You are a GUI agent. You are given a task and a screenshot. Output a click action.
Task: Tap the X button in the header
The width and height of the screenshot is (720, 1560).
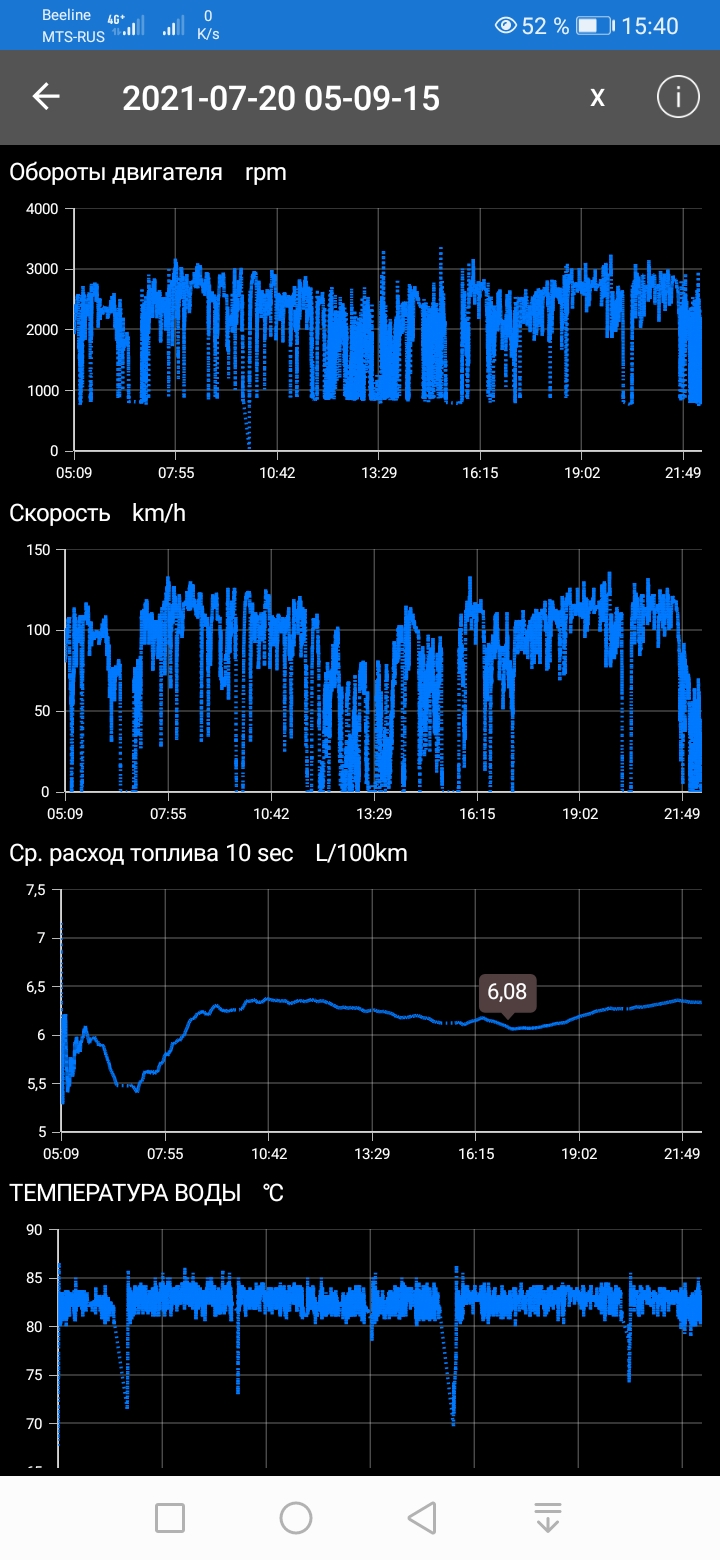click(597, 97)
